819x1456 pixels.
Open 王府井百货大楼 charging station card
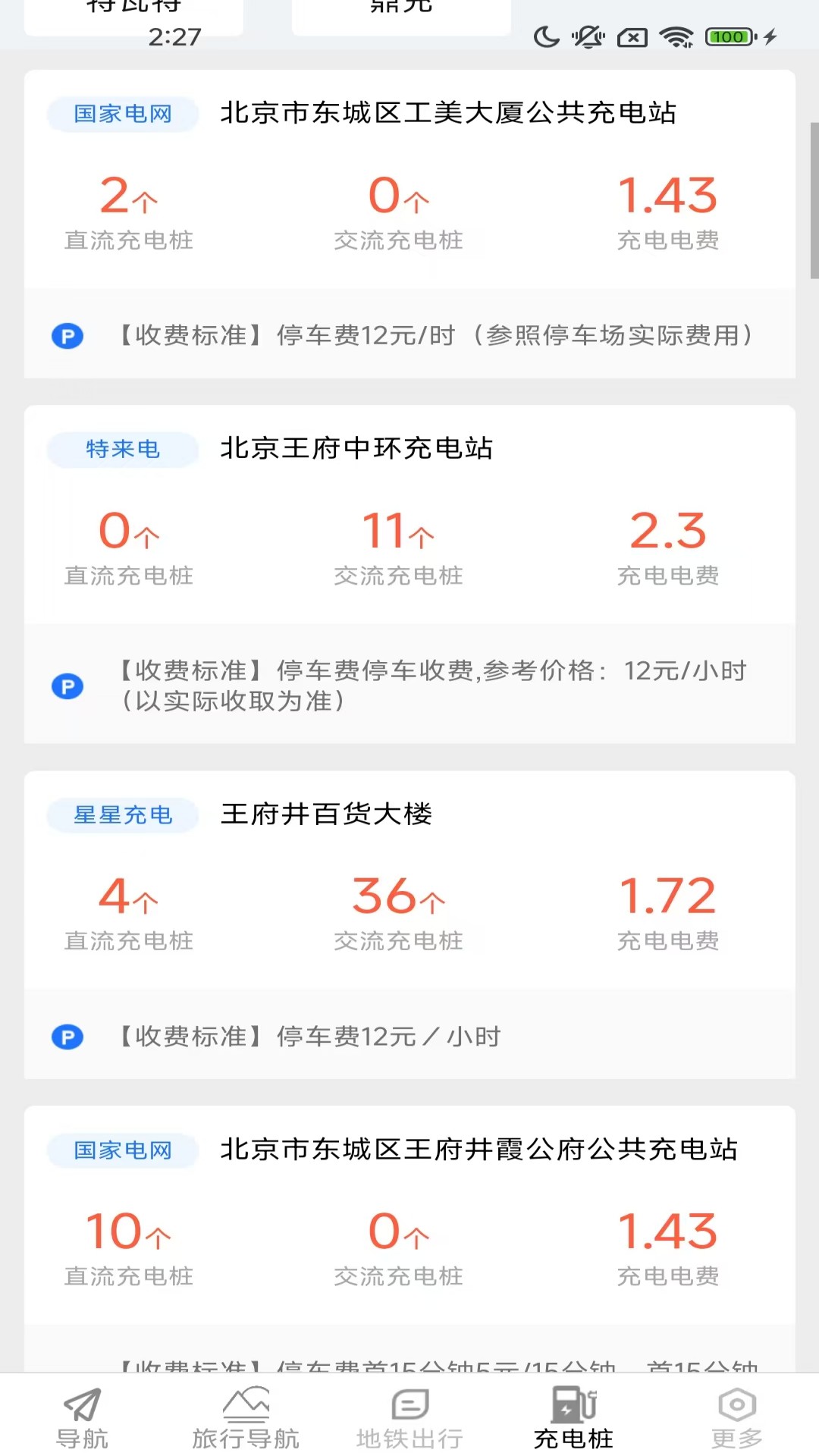326,814
